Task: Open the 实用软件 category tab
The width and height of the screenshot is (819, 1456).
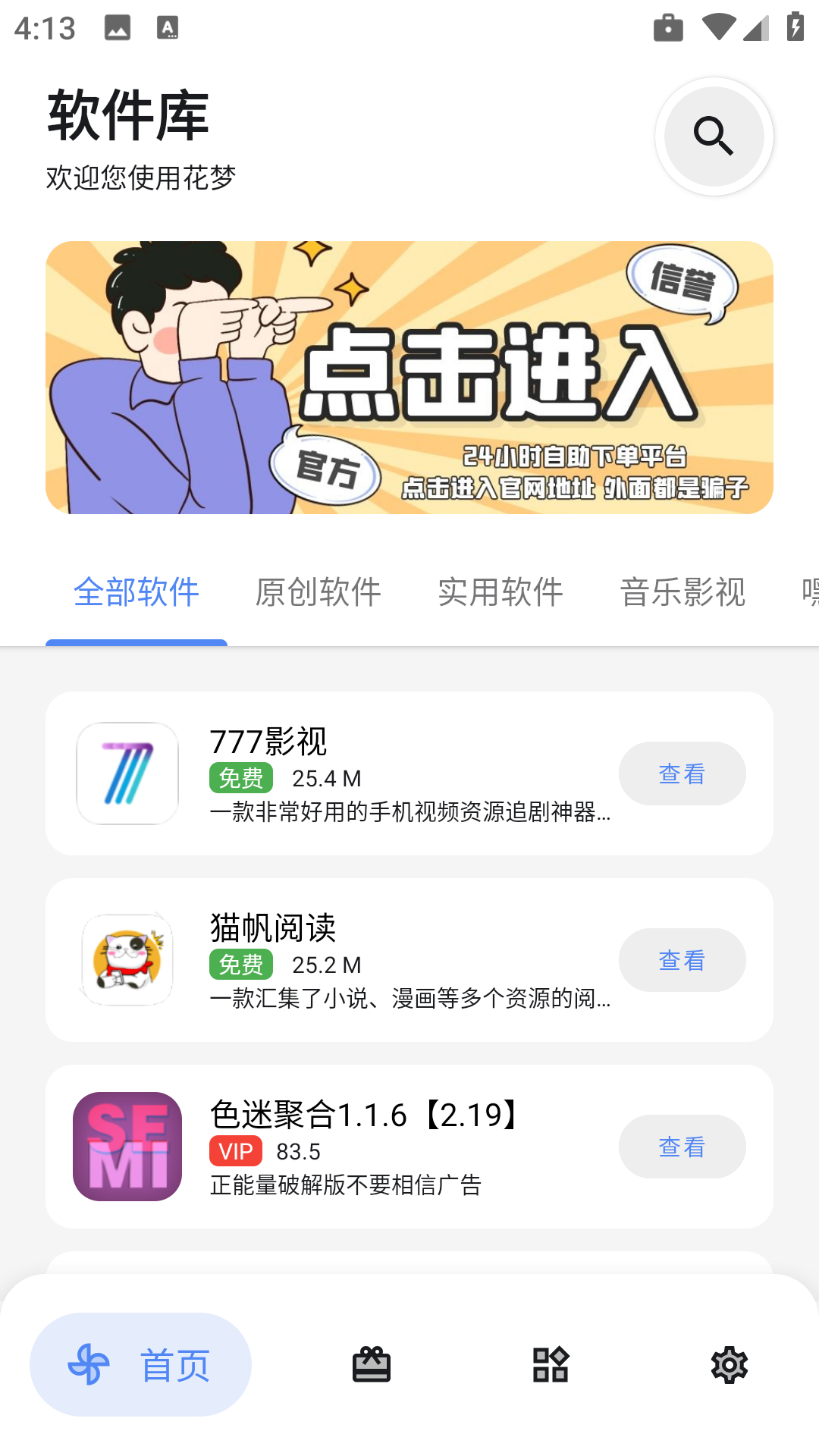Action: tap(500, 592)
